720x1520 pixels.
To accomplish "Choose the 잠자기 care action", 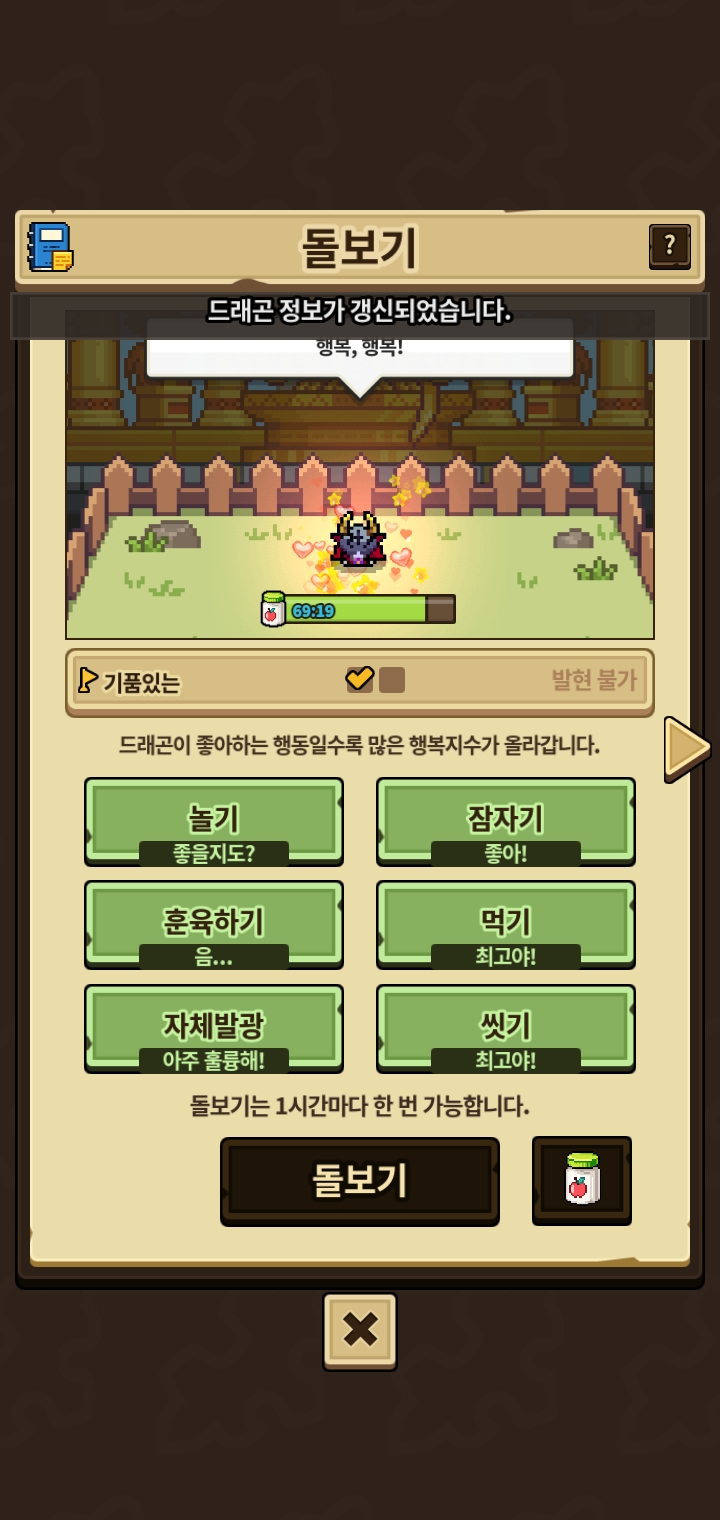I will tap(506, 821).
